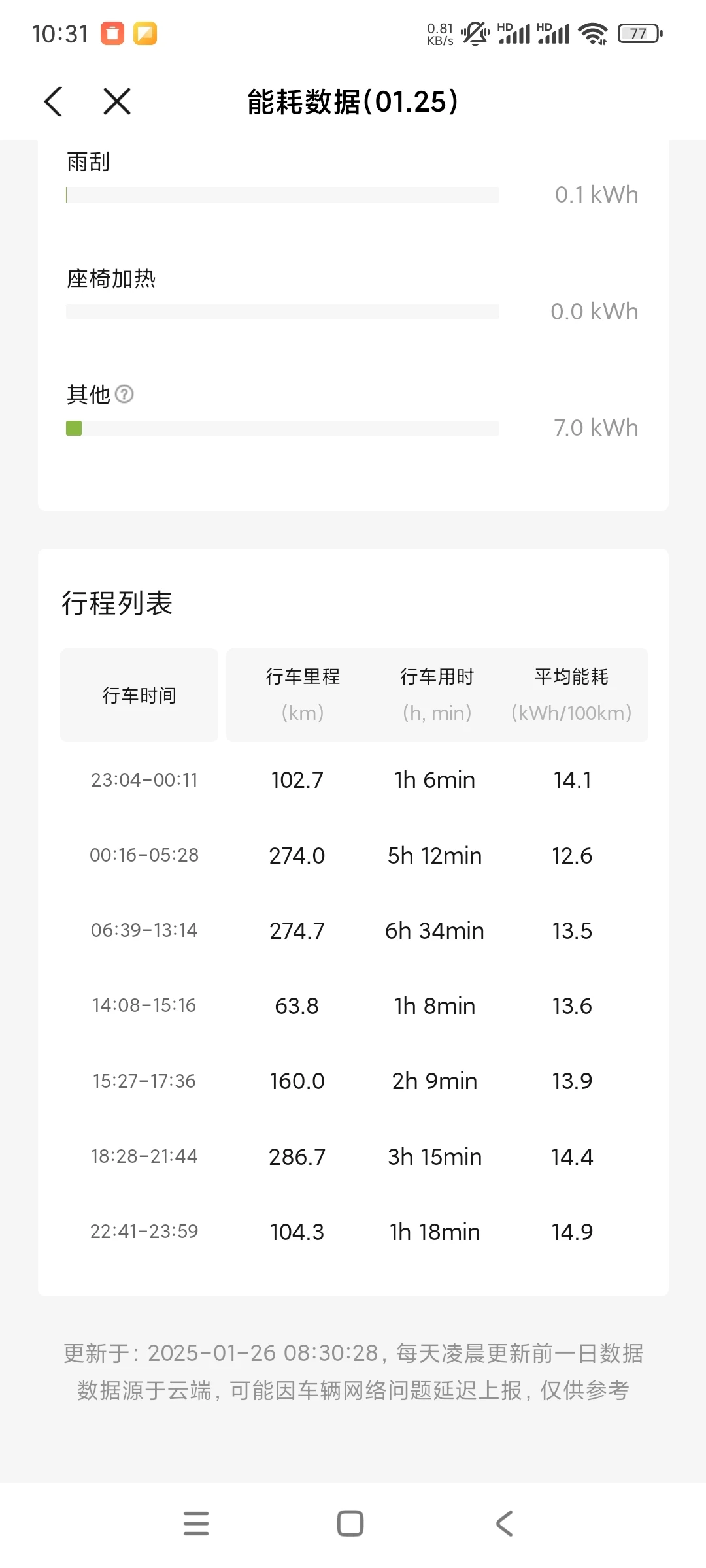This screenshot has width=706, height=1568.
Task: Go back using the header arrow
Action: coord(54,102)
